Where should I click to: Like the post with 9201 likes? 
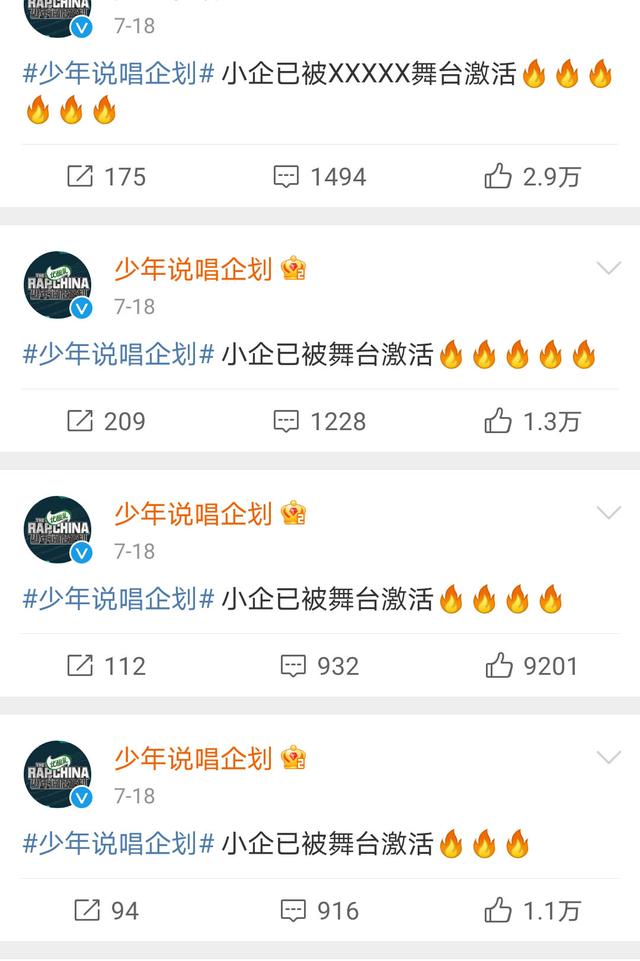(x=532, y=666)
